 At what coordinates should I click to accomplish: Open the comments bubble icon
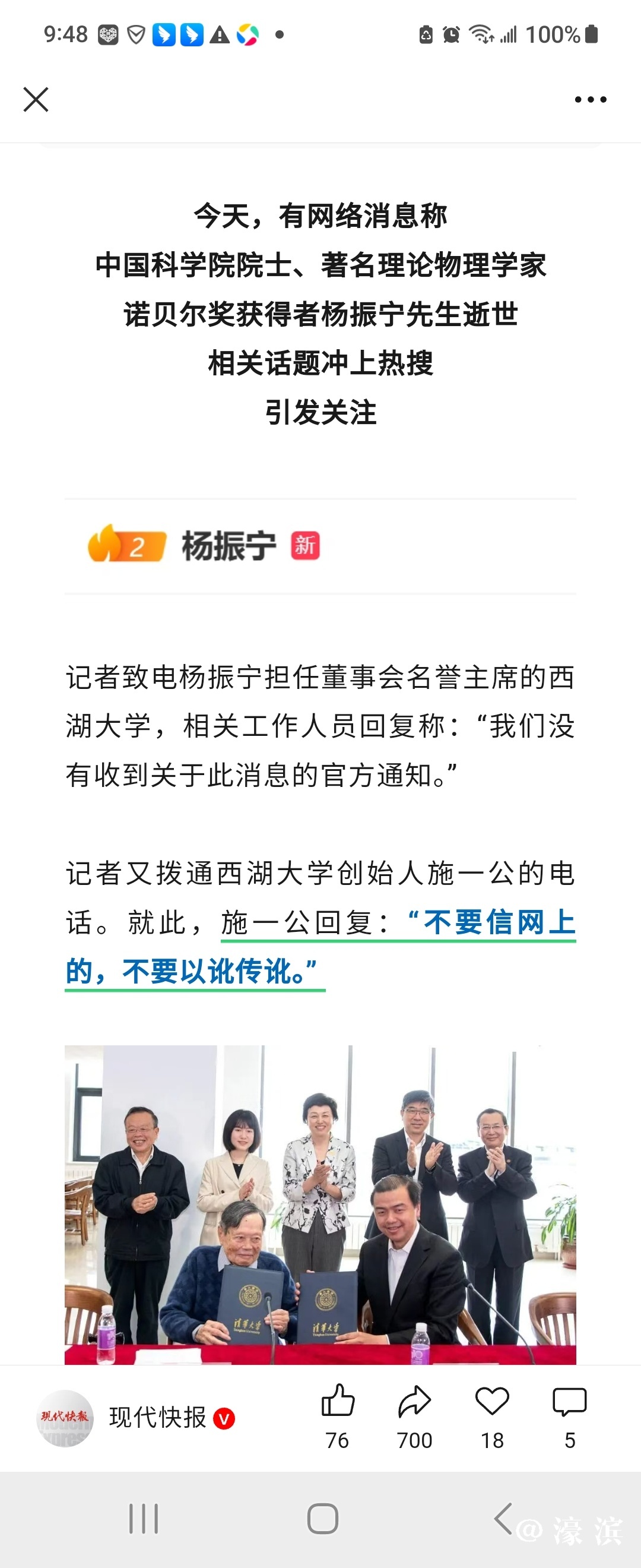[569, 1401]
